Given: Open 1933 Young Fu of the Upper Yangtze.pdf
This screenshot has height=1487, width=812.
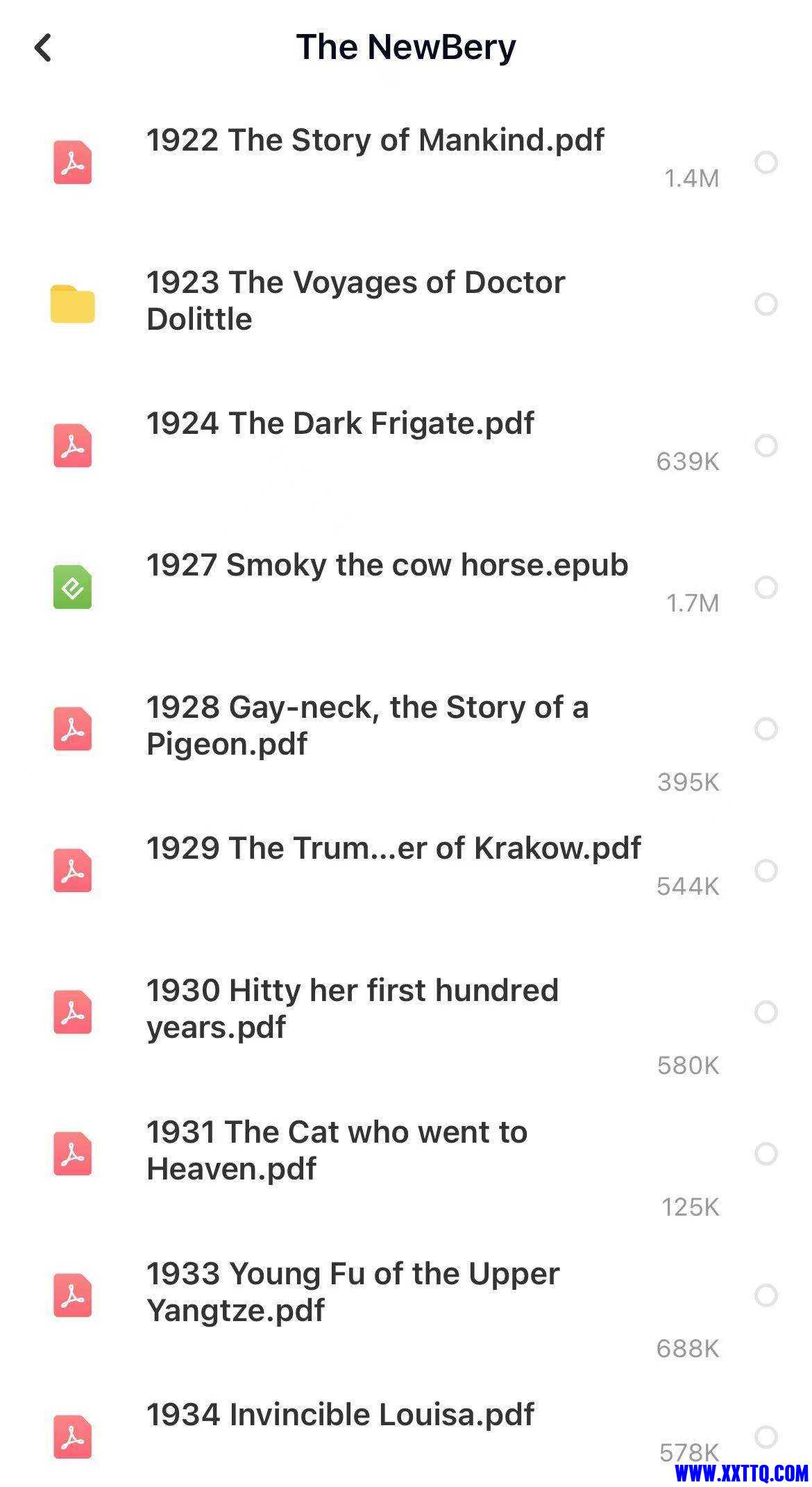Looking at the screenshot, I should [x=353, y=1293].
